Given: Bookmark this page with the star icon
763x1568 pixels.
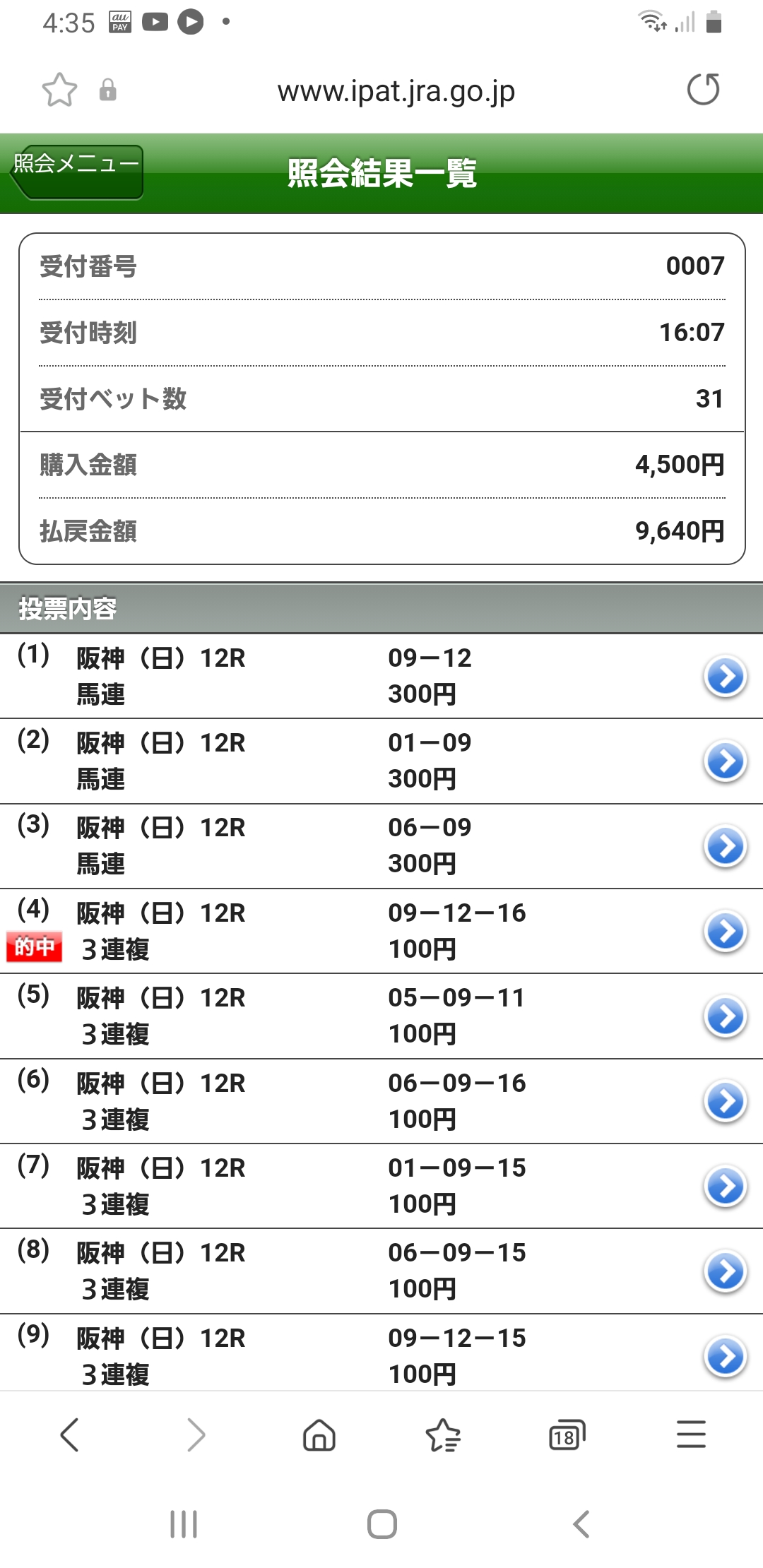Looking at the screenshot, I should click(59, 90).
